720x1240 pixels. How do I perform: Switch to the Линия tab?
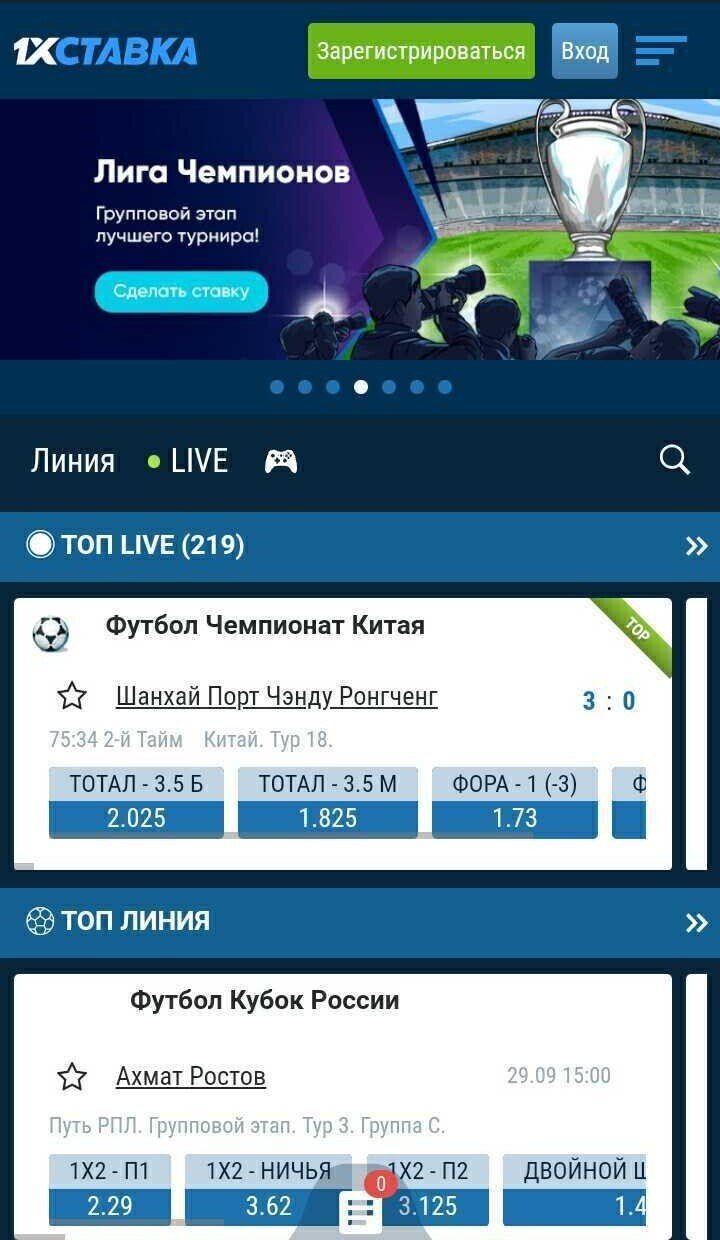pos(73,461)
